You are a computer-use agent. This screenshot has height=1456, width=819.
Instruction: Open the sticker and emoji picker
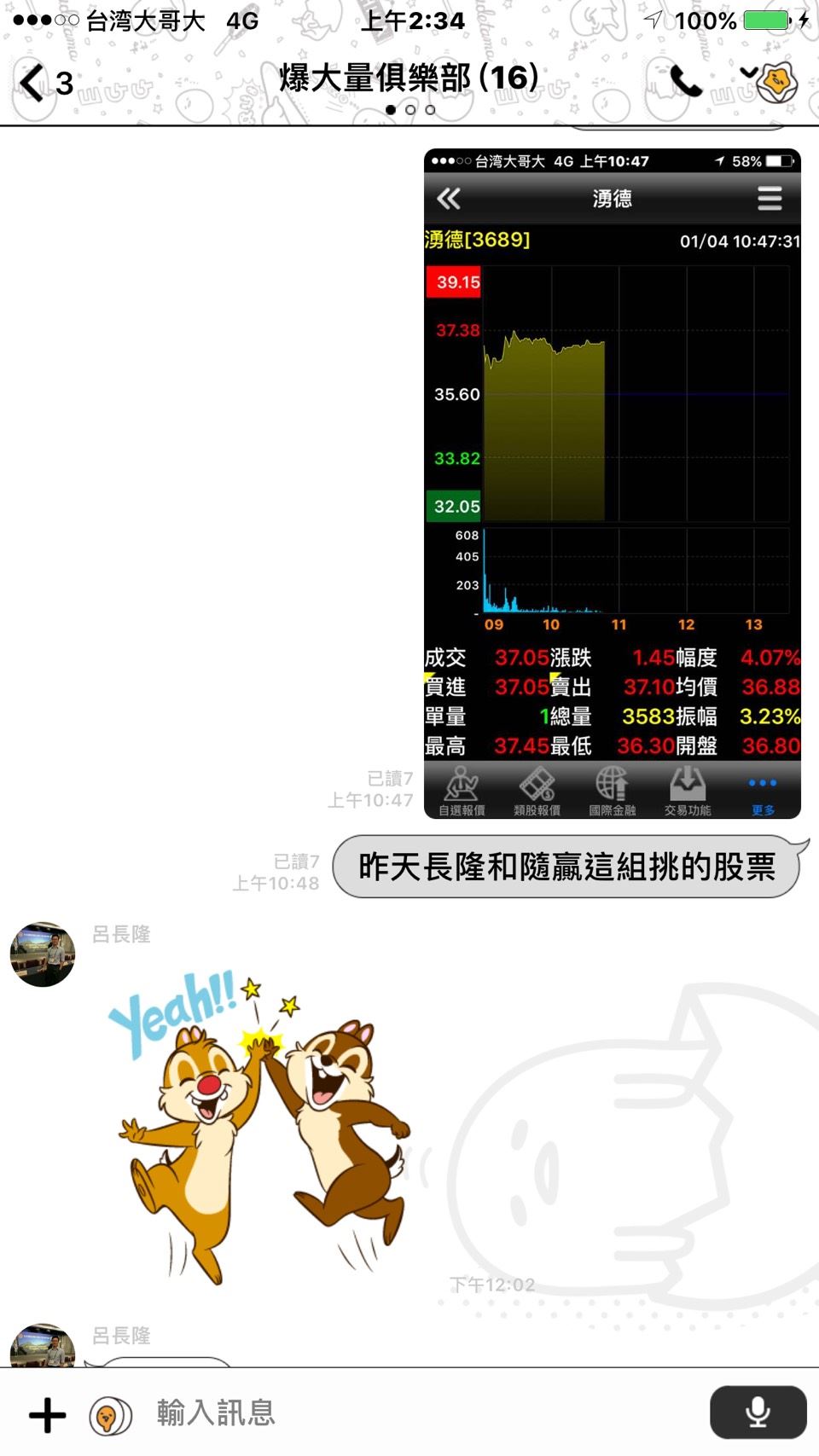110,1415
